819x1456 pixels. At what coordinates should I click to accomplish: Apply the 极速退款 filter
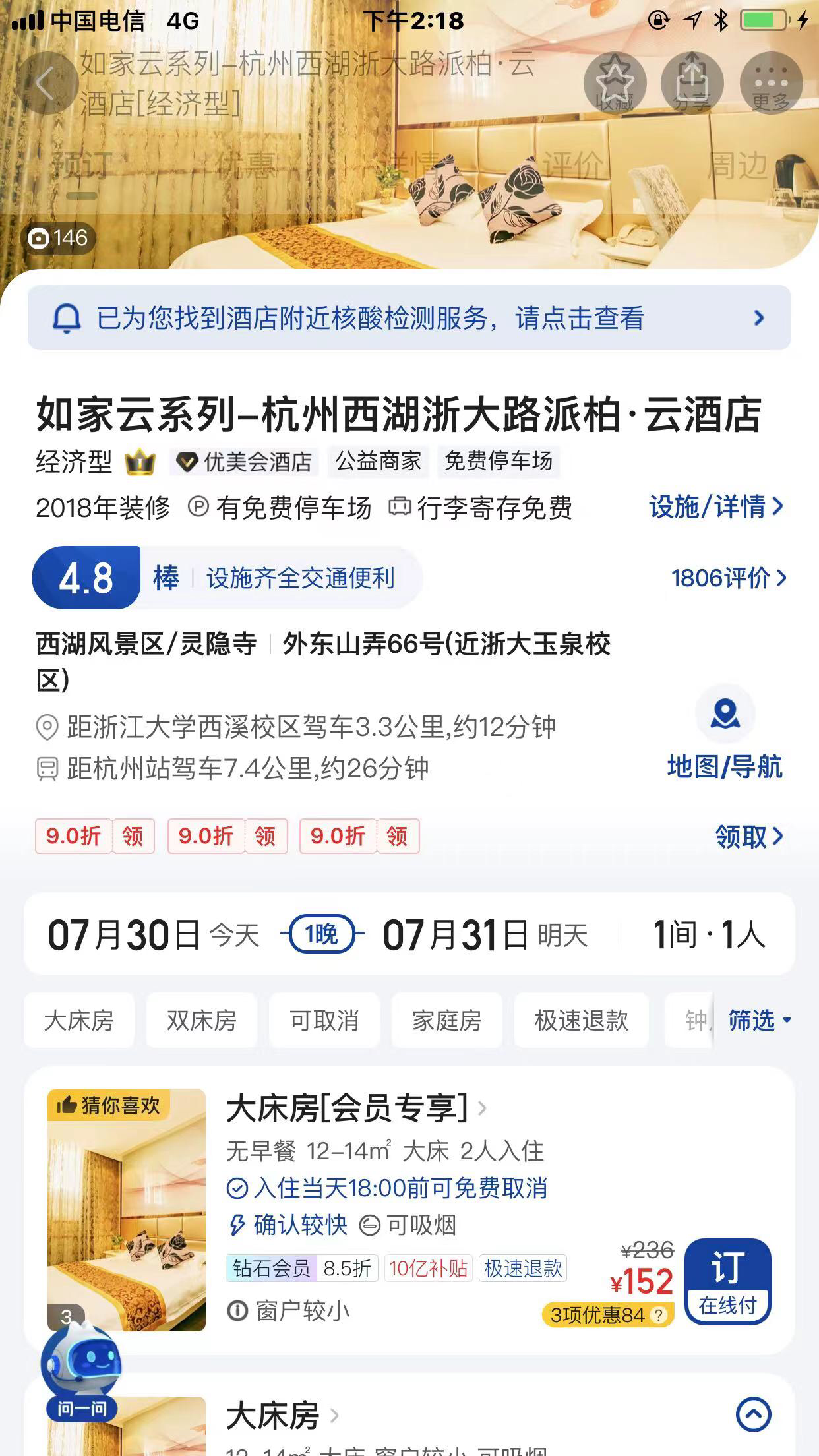581,1020
